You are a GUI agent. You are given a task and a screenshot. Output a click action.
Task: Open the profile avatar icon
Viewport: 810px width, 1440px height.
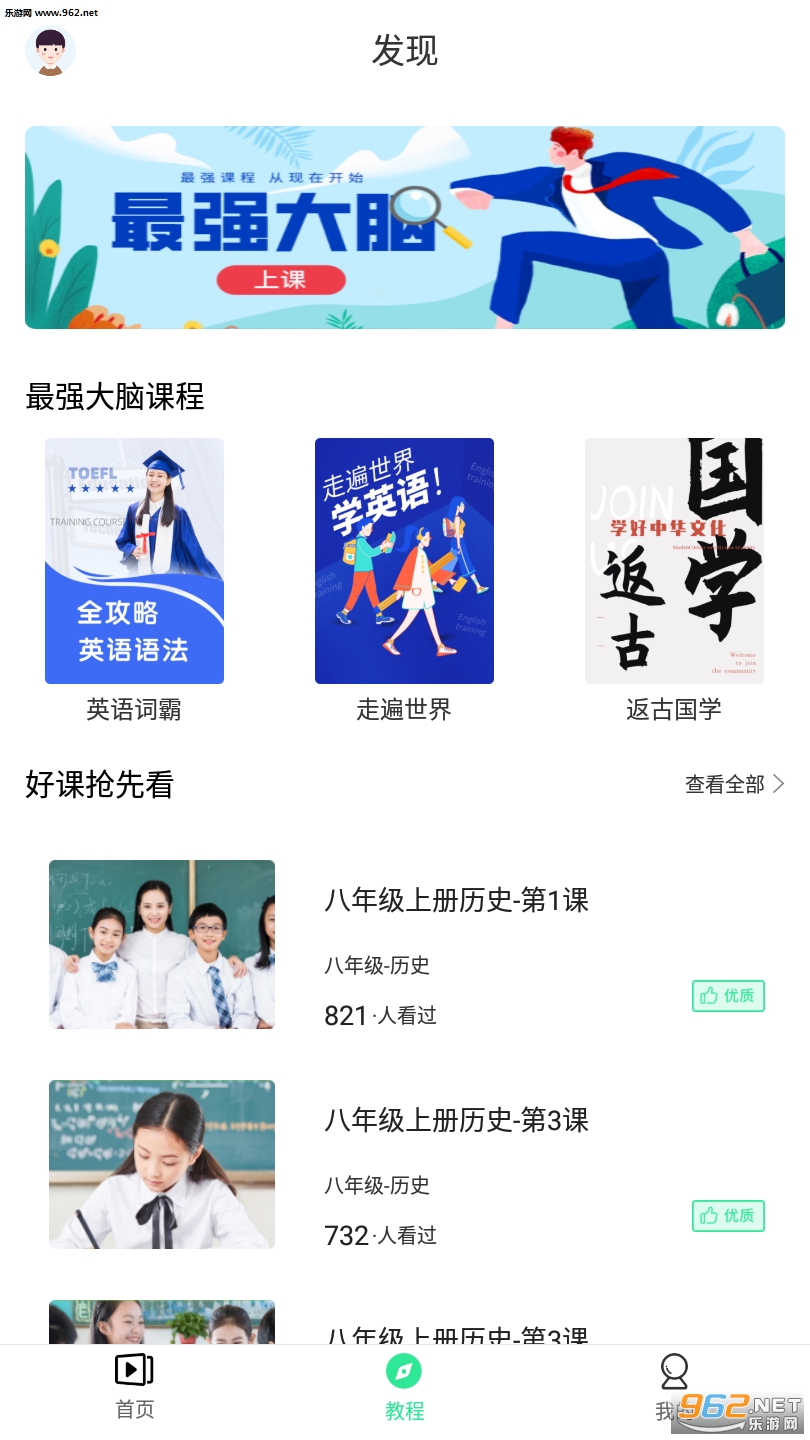(50, 51)
